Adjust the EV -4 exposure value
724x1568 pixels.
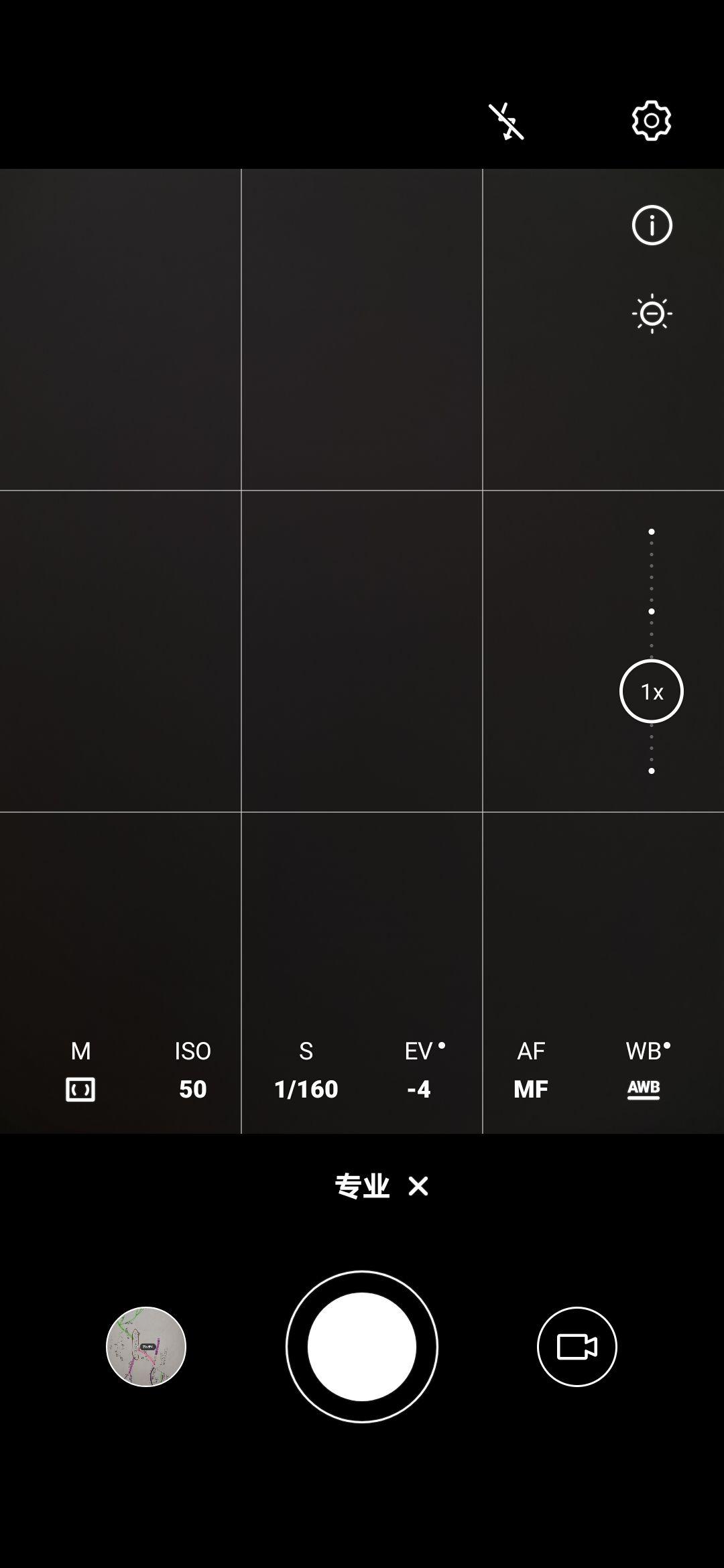coord(420,1070)
